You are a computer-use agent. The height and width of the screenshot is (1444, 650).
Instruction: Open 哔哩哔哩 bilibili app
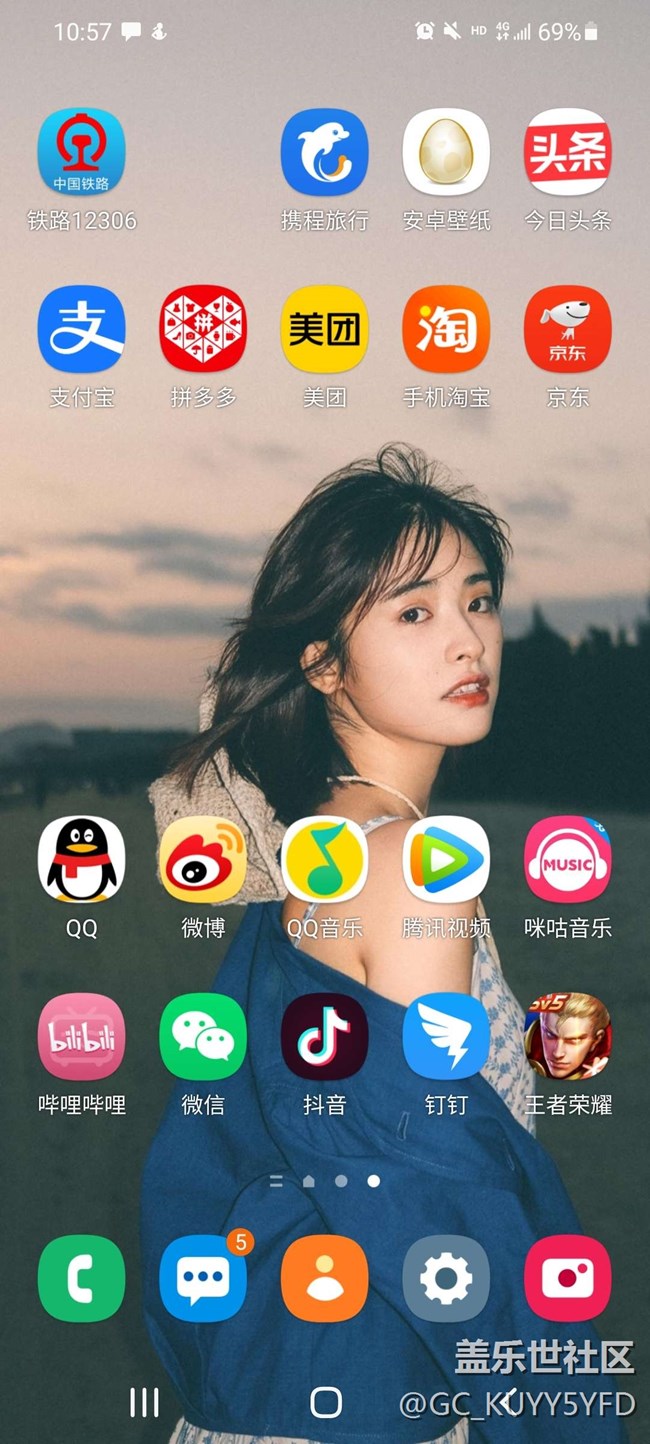tap(81, 1037)
